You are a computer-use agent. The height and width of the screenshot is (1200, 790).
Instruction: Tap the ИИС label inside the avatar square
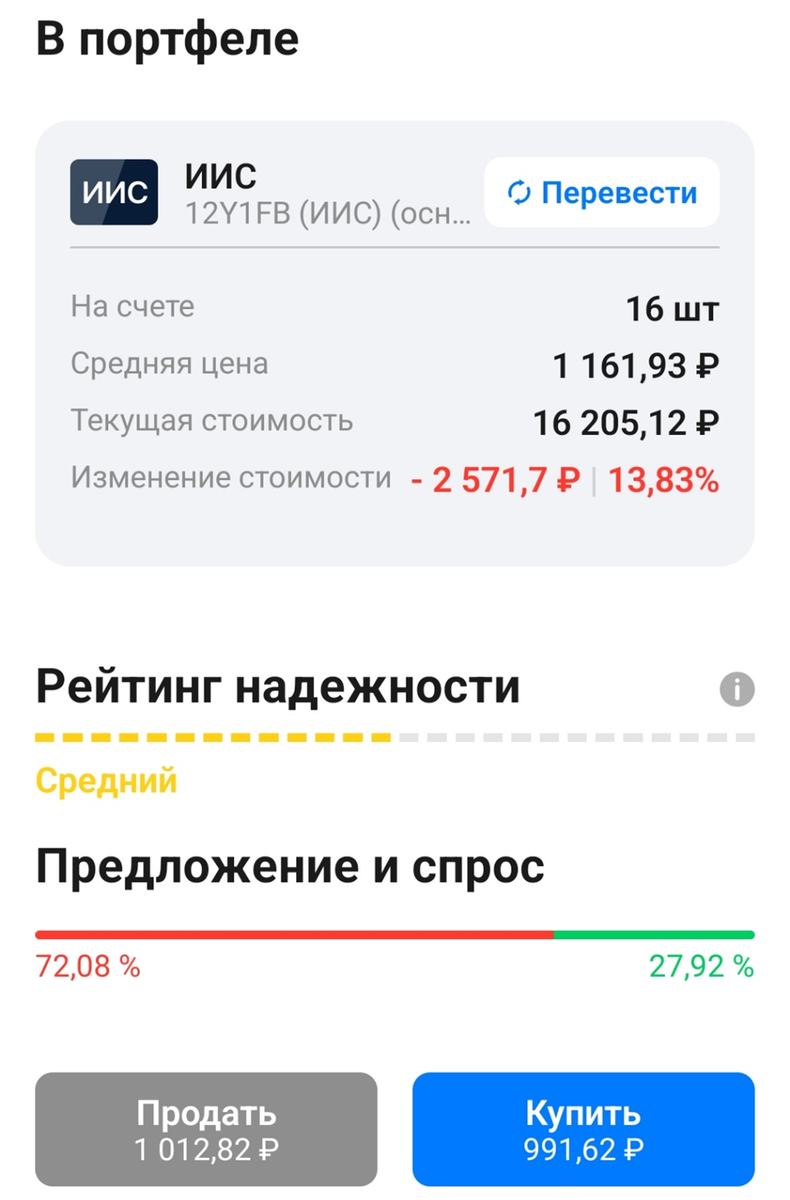click(114, 193)
